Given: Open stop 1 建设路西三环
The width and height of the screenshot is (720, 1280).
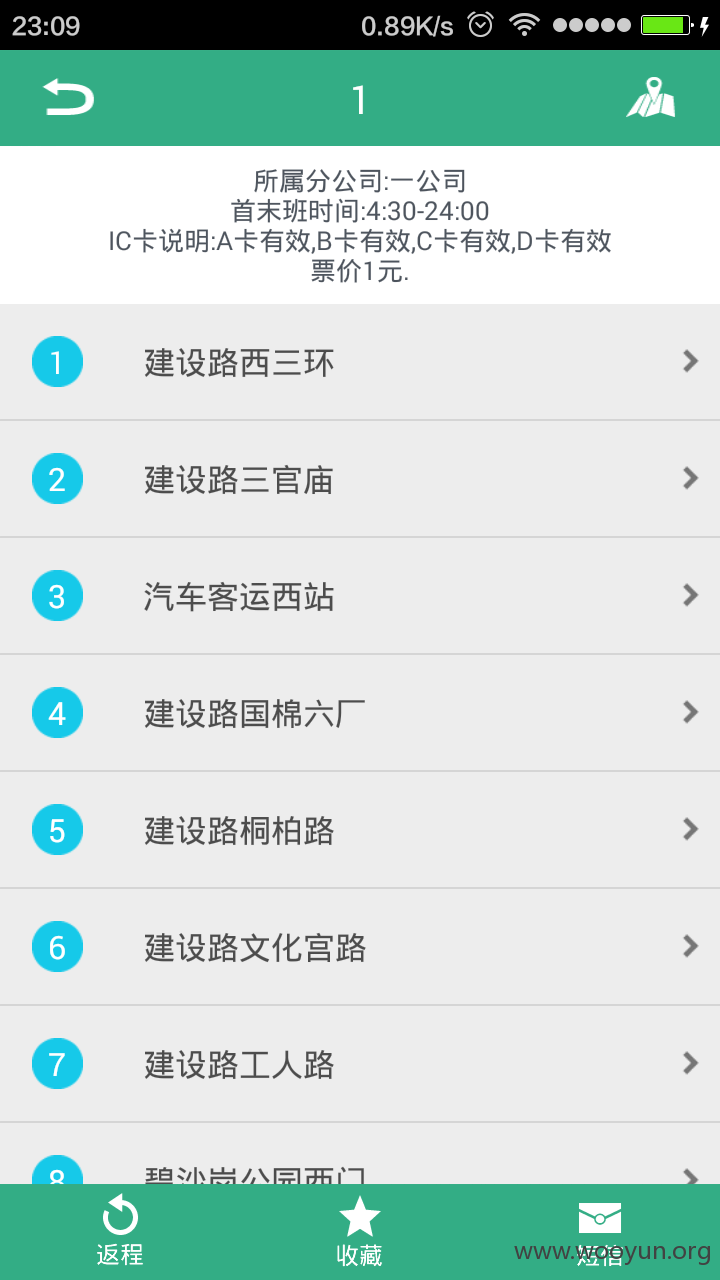Looking at the screenshot, I should [360, 362].
